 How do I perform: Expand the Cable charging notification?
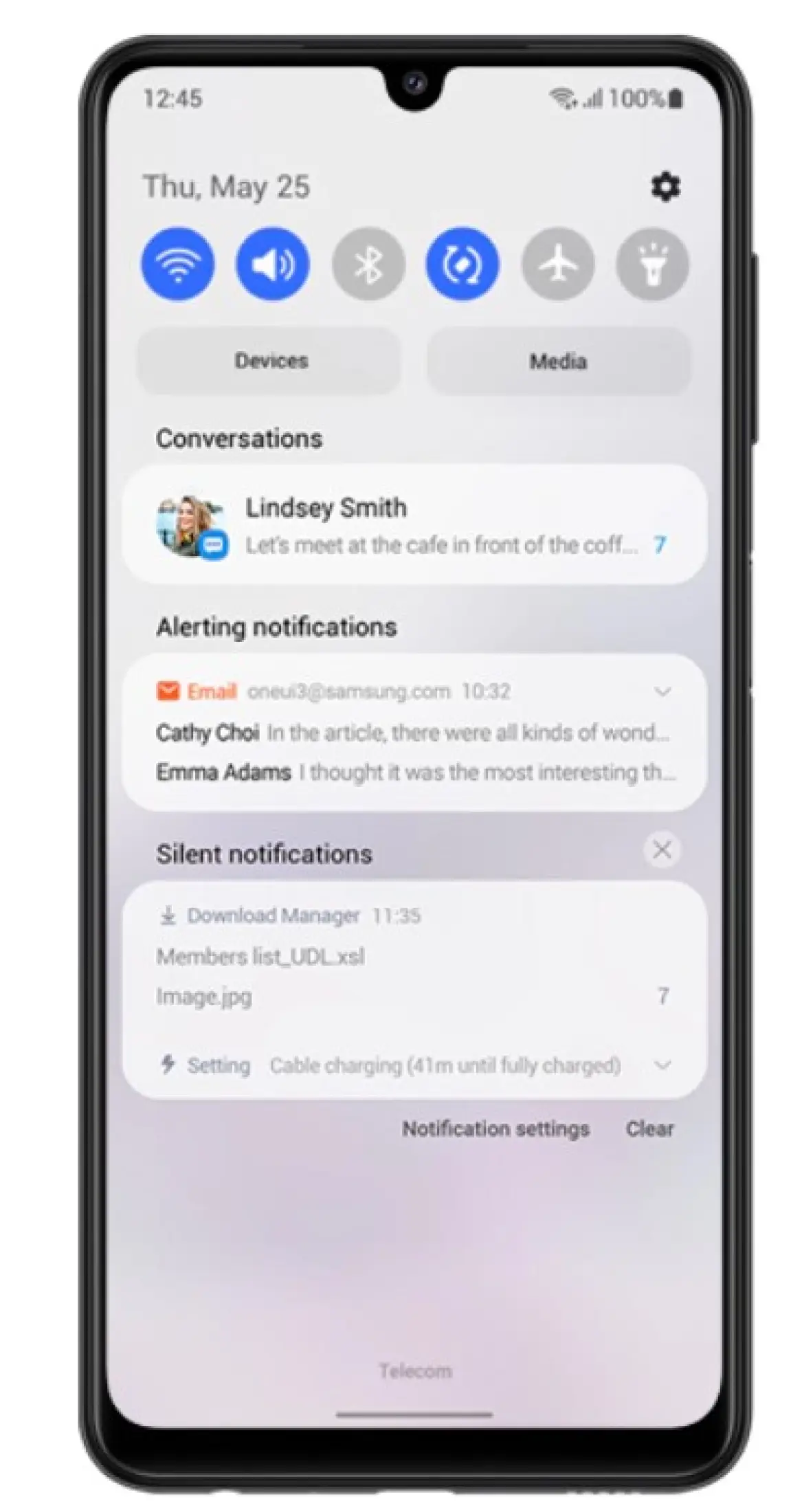662,1065
